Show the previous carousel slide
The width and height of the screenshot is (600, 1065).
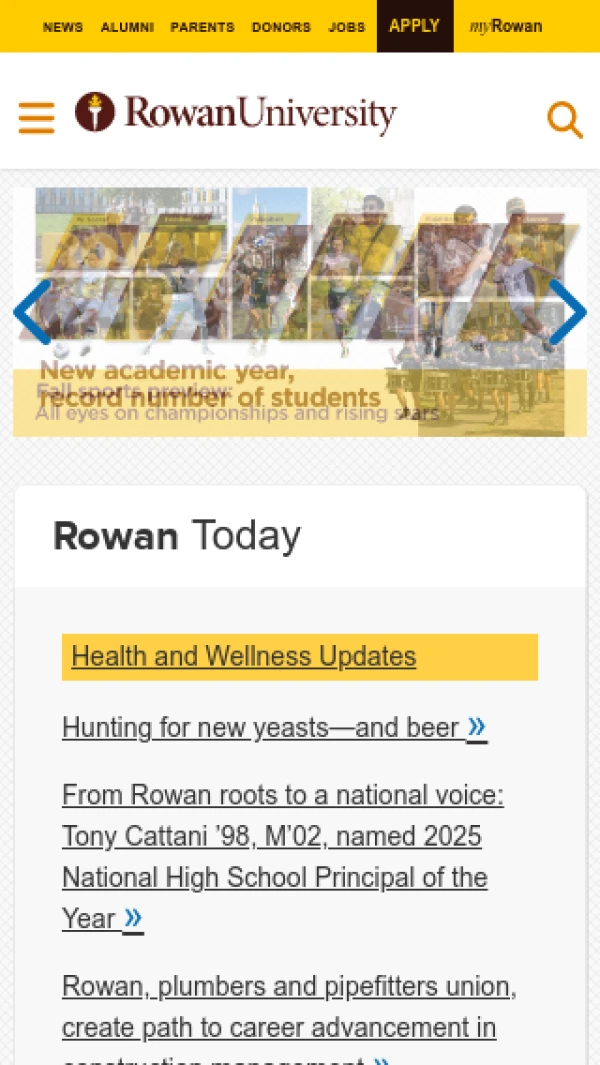click(x=32, y=312)
